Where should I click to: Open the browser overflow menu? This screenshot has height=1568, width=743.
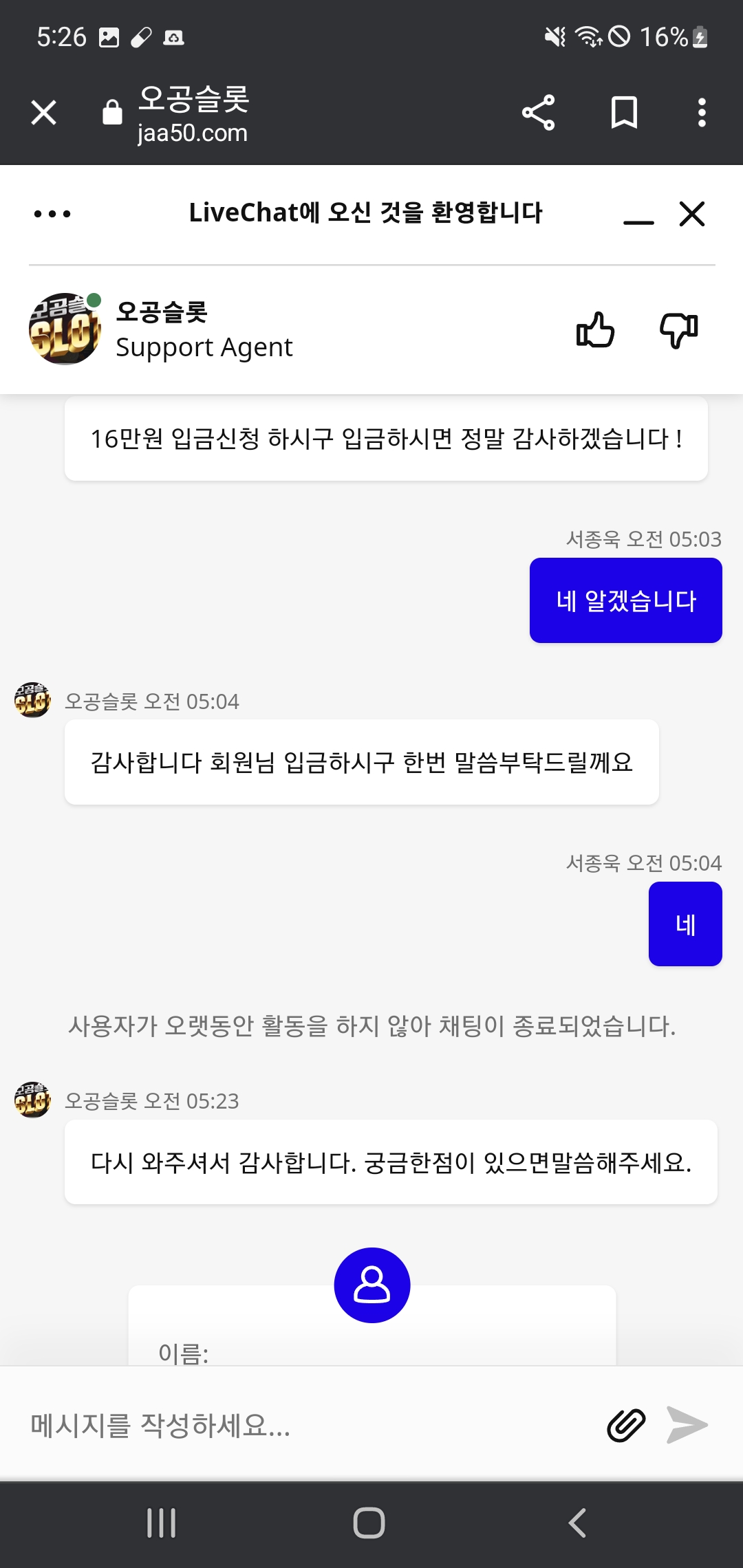(702, 112)
